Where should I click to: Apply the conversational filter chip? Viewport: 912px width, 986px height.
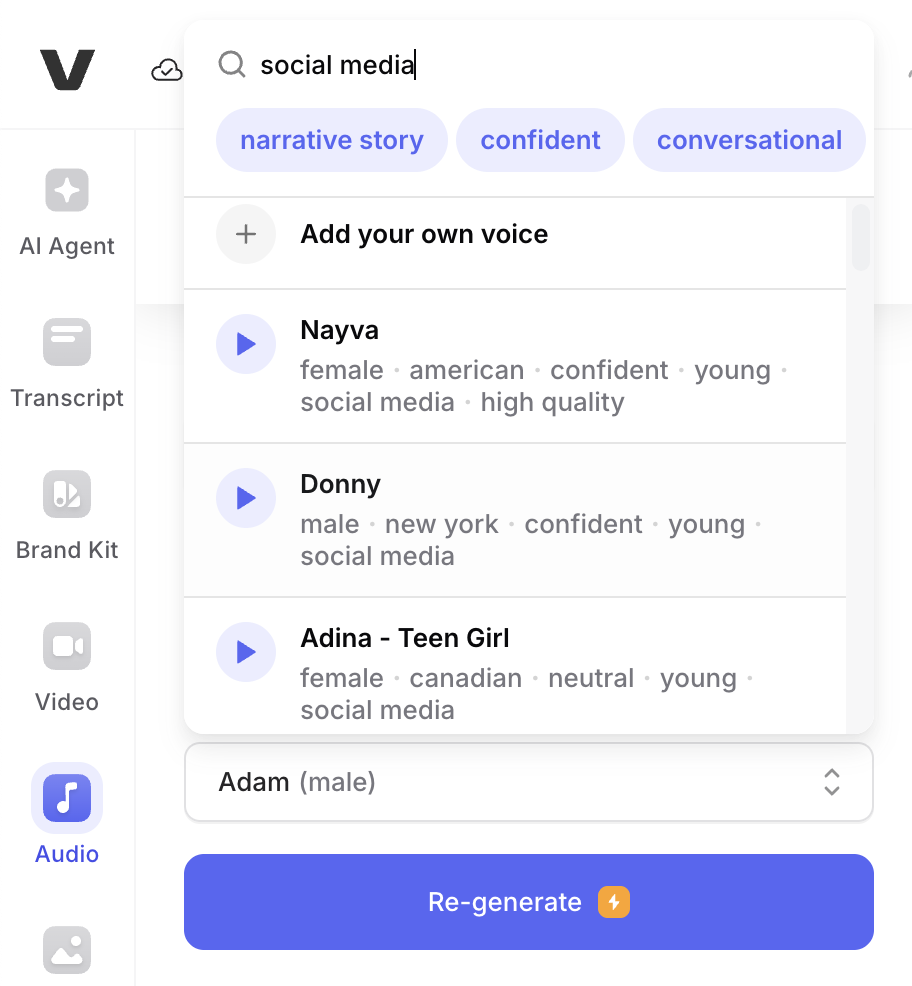tap(749, 140)
